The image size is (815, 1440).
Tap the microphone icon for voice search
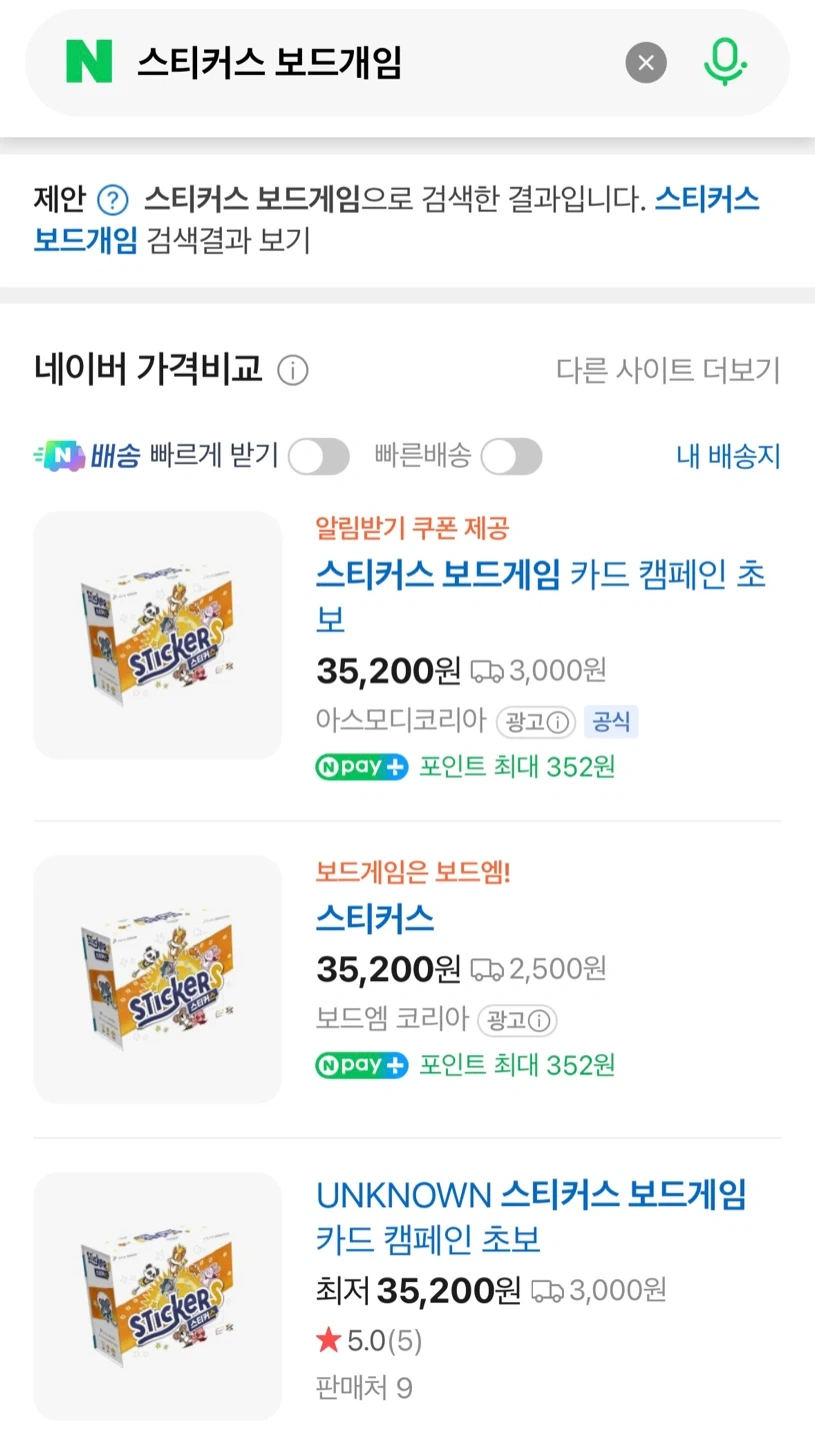[x=726, y=62]
